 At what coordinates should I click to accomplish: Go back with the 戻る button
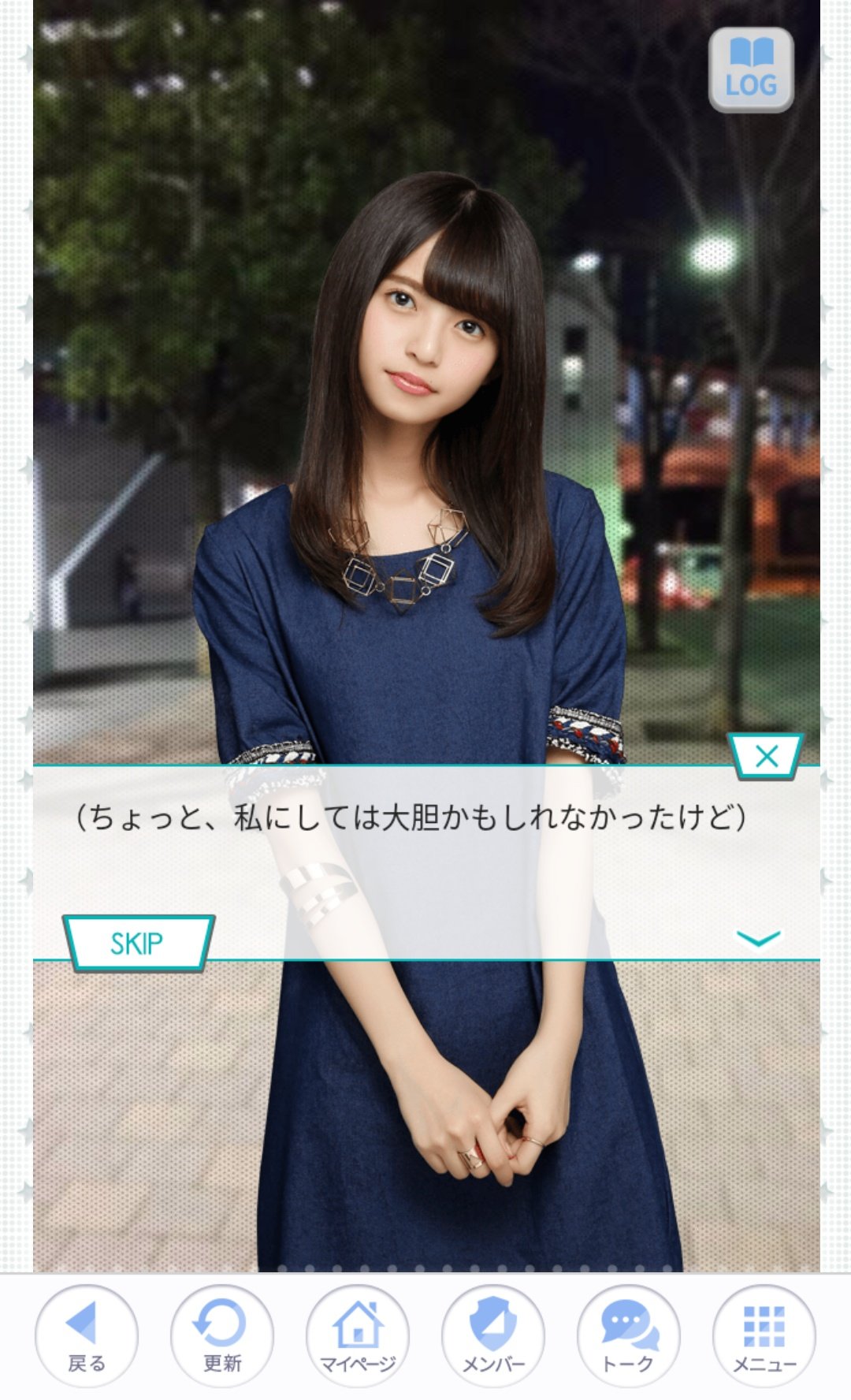point(87,1336)
